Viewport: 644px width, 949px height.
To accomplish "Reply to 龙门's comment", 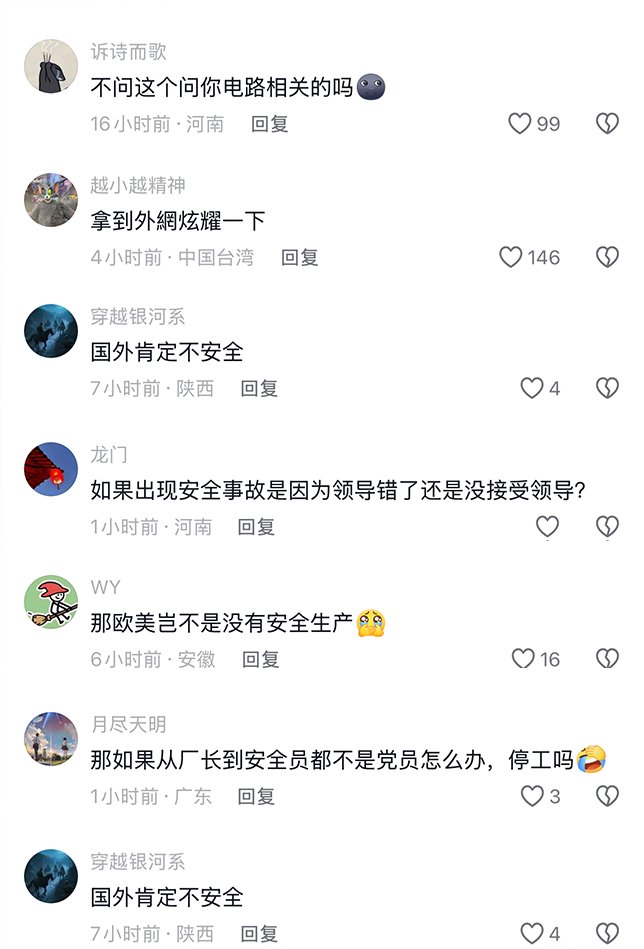I will pyautogui.click(x=256, y=527).
